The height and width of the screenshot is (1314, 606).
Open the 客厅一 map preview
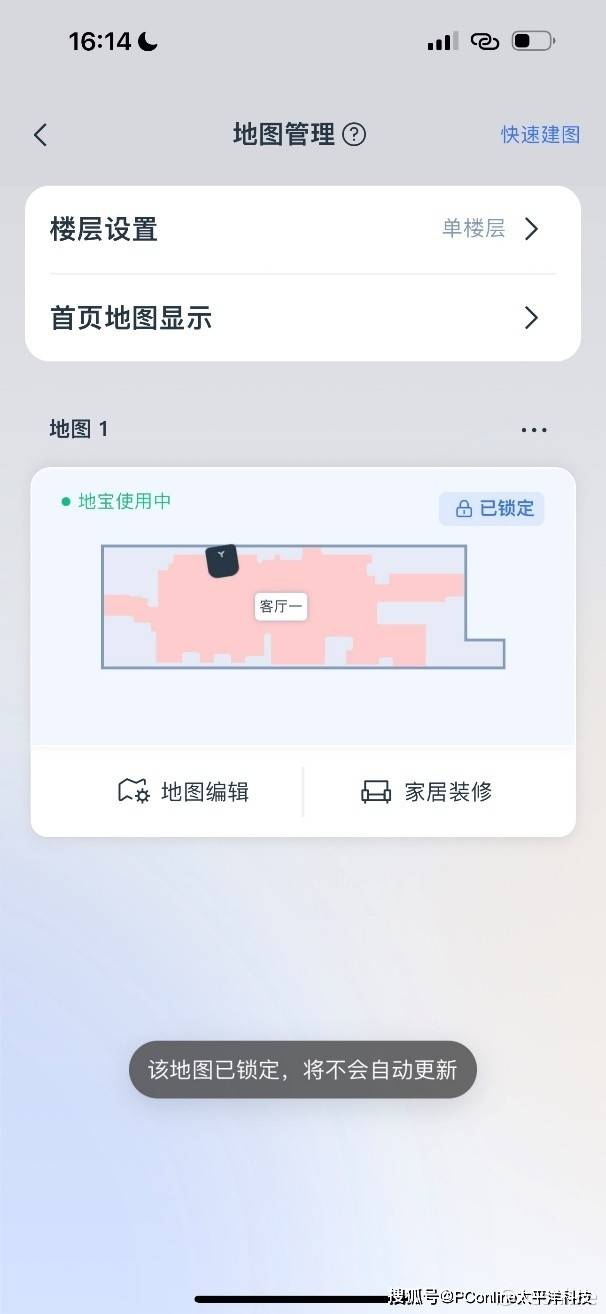coord(300,607)
